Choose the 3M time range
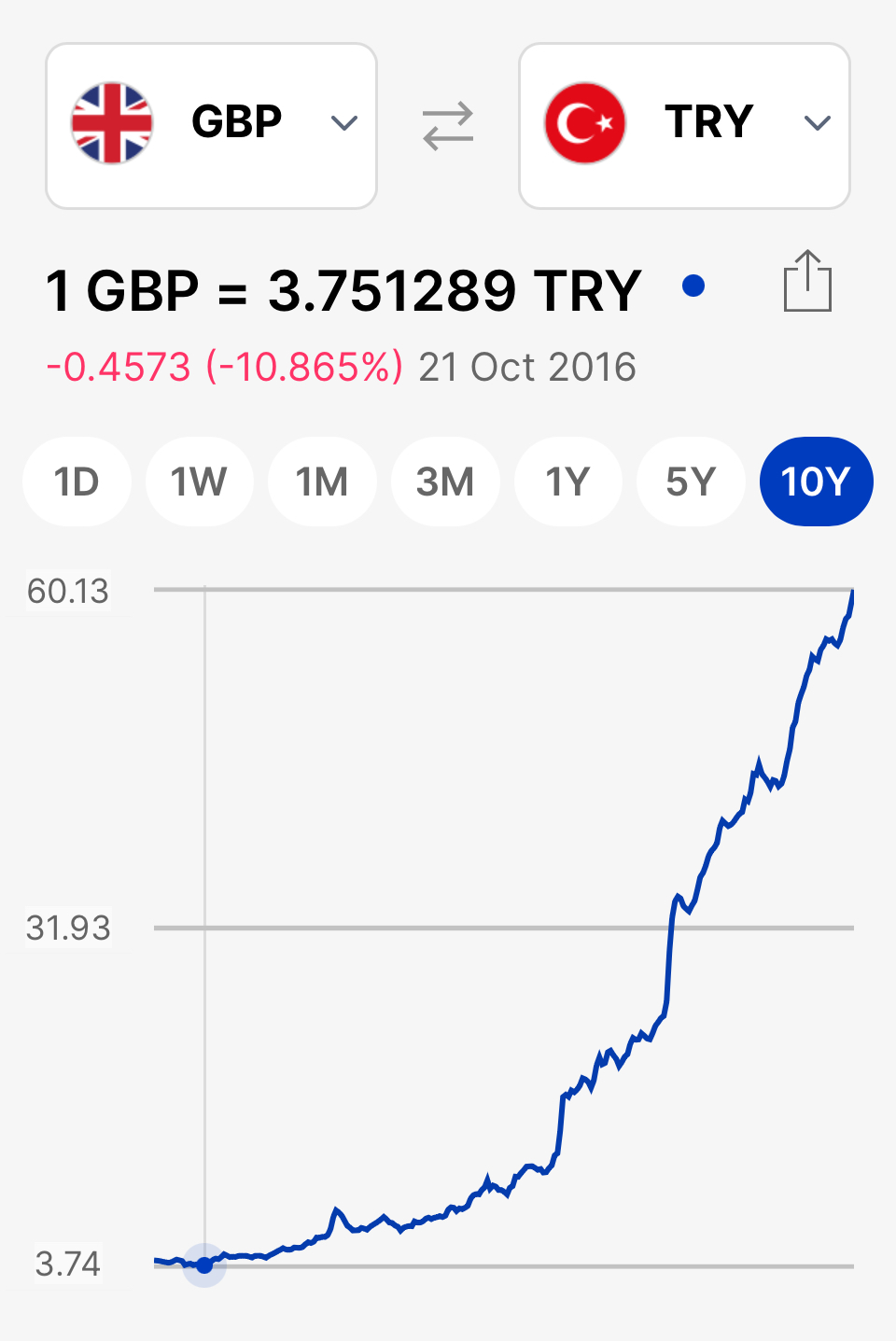The height and width of the screenshot is (1341, 896). click(445, 482)
